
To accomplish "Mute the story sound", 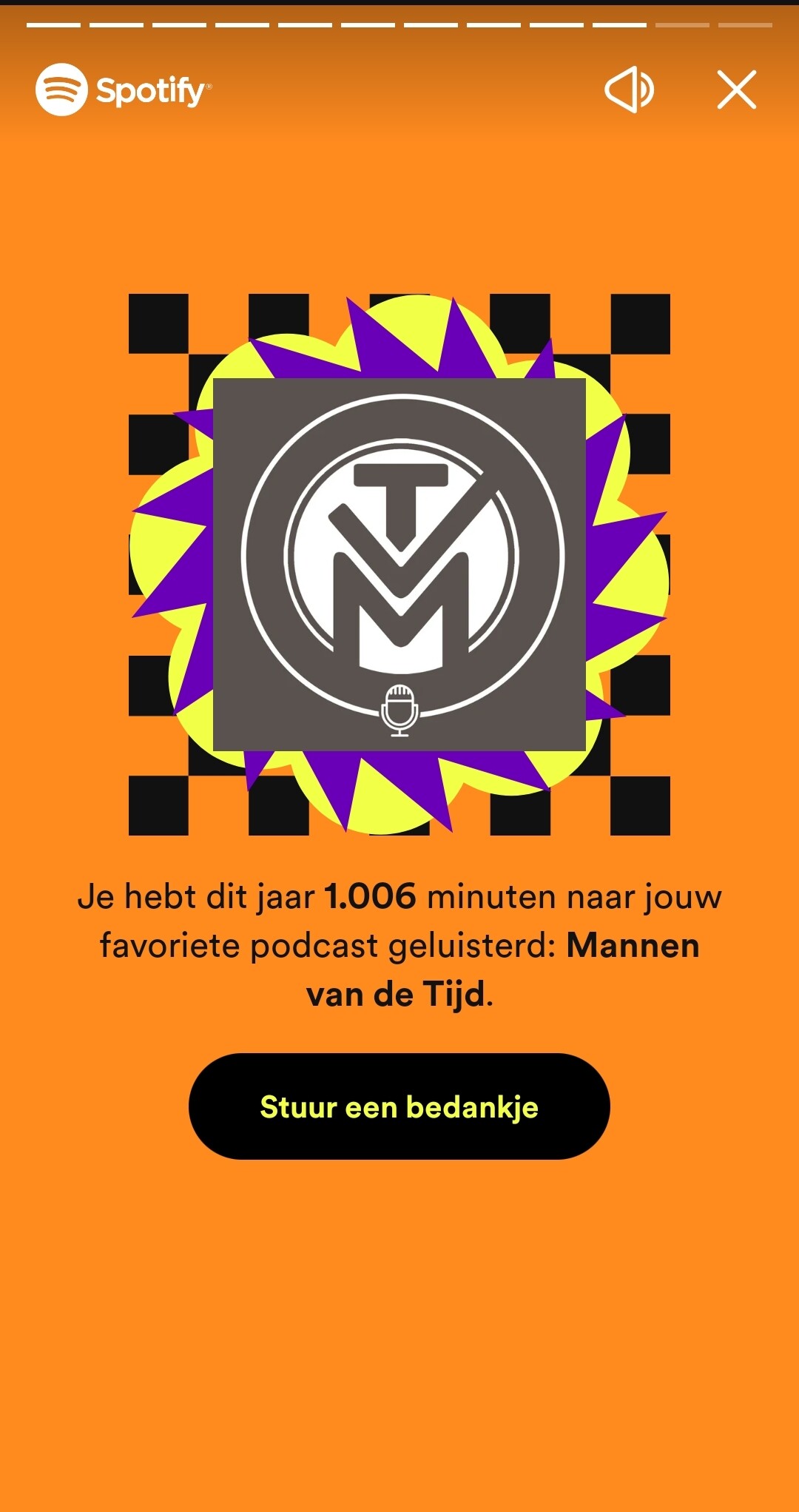I will tap(629, 90).
